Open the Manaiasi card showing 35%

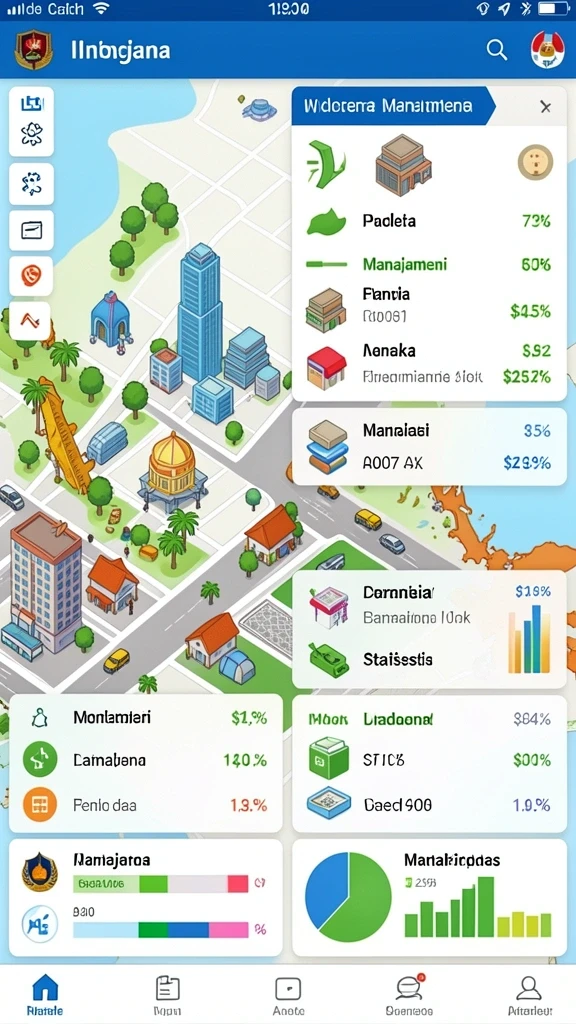[428, 447]
